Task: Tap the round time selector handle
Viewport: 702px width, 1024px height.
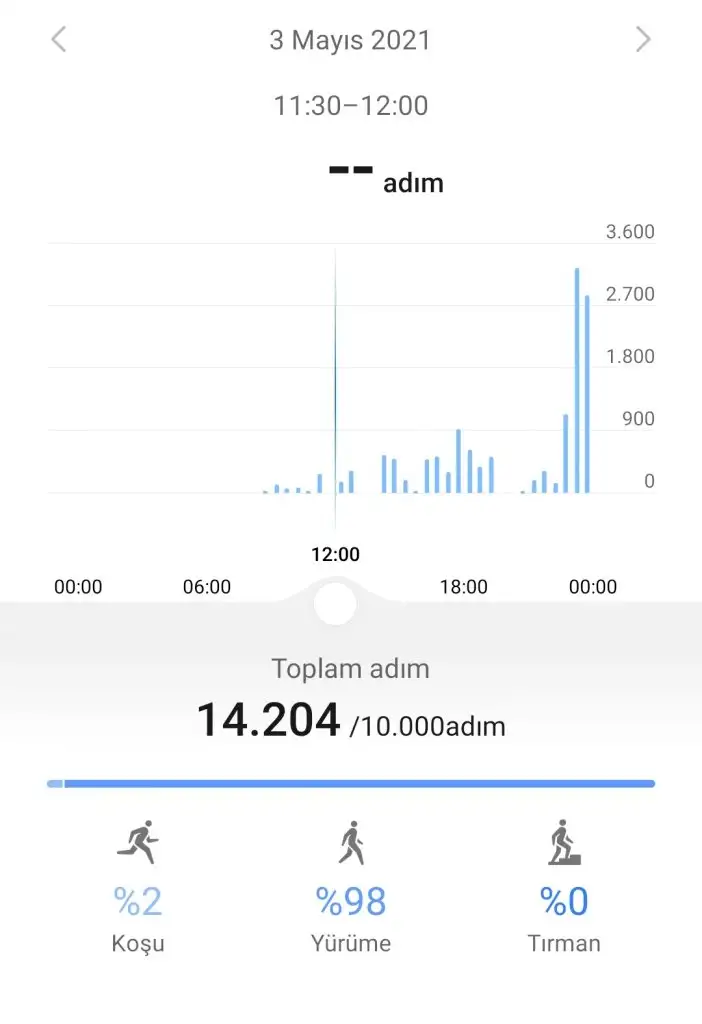Action: pyautogui.click(x=335, y=603)
